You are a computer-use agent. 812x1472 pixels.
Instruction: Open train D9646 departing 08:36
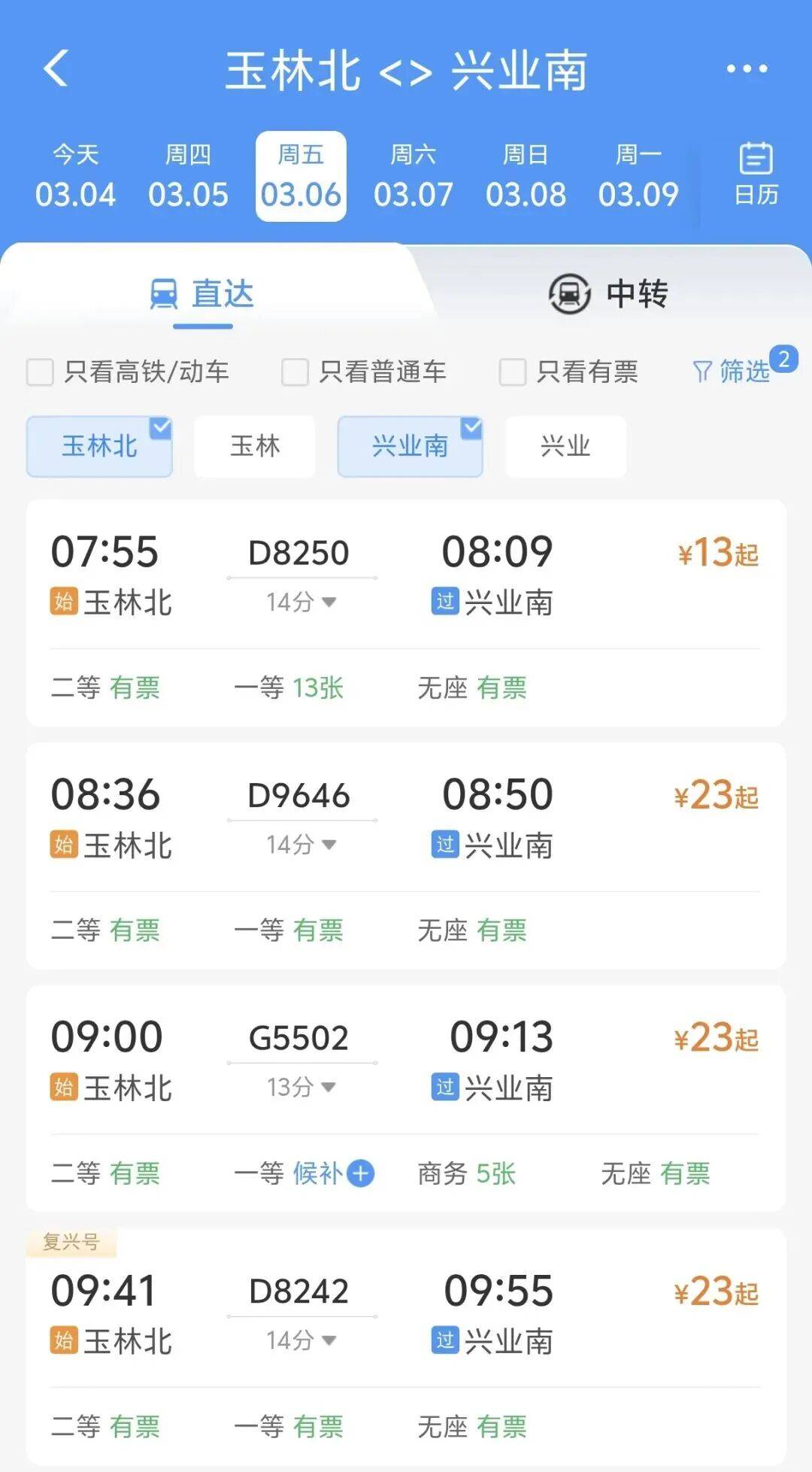(x=406, y=818)
